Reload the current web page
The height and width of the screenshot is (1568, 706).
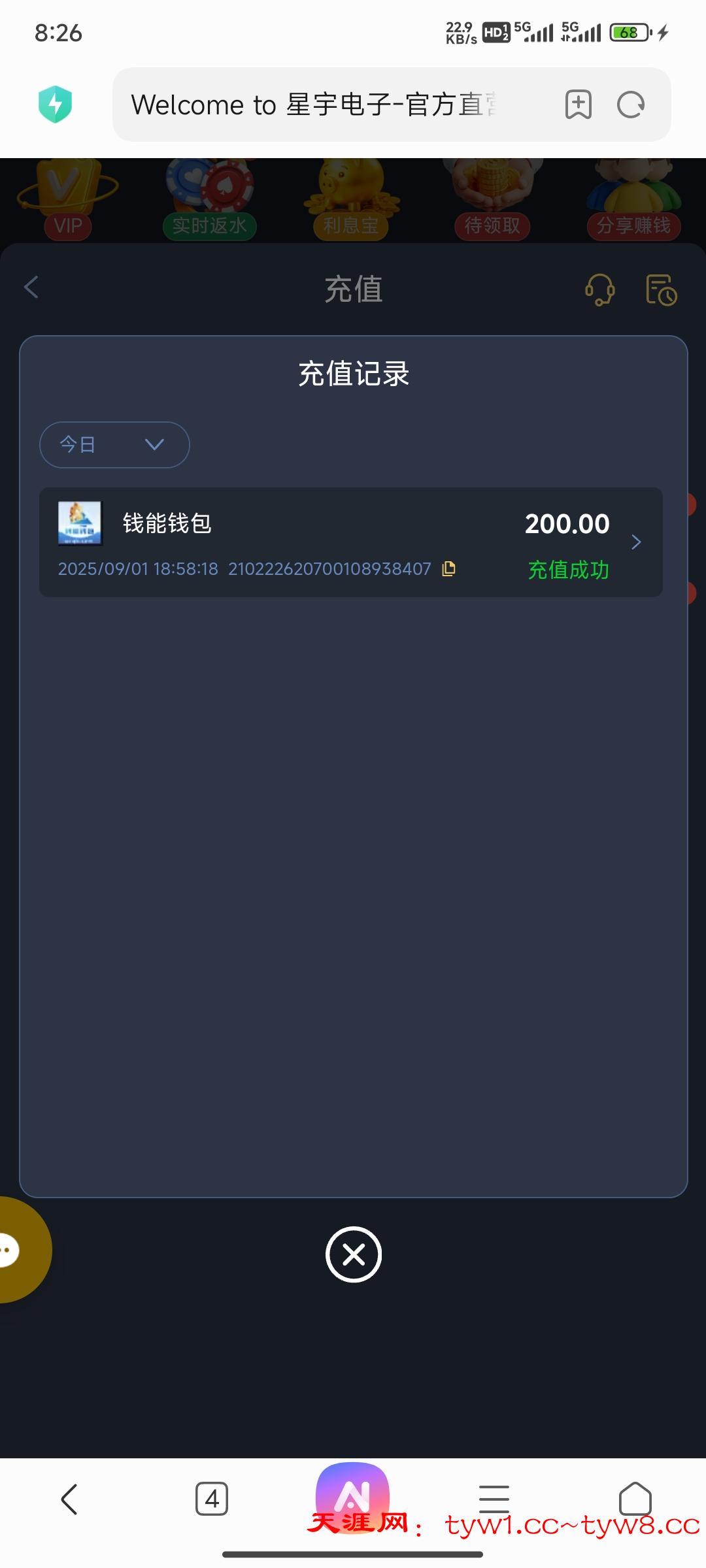(631, 105)
